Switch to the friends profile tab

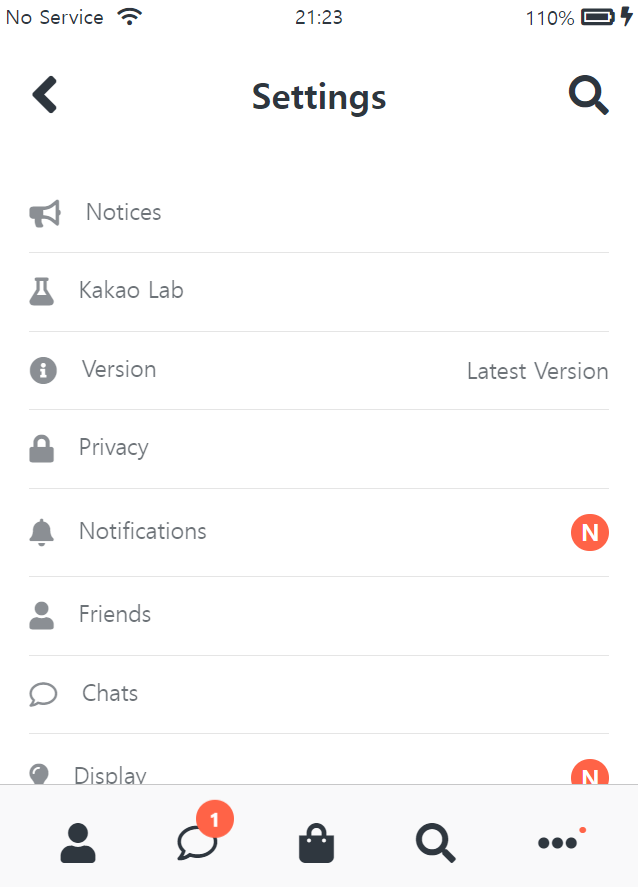78,843
